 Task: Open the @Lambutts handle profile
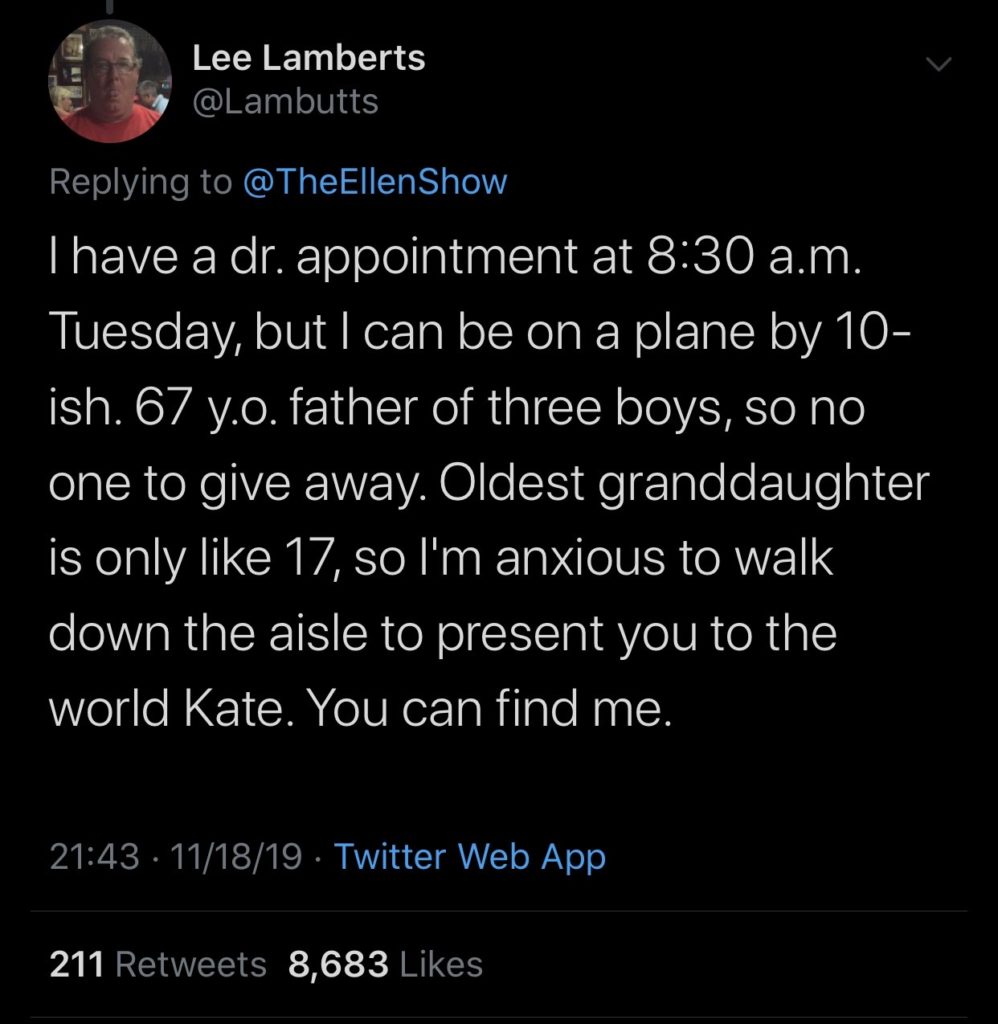coord(285,101)
